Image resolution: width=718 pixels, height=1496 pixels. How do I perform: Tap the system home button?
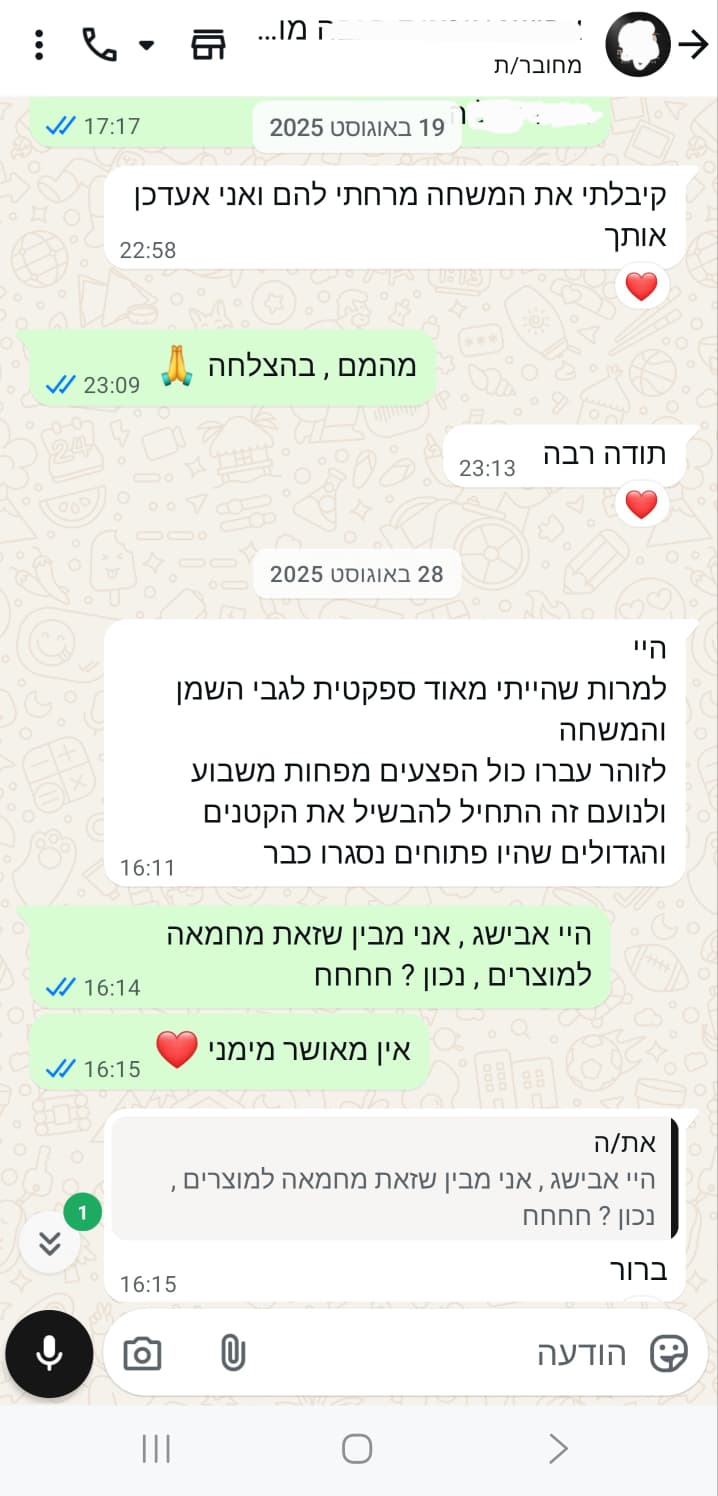[x=357, y=1447]
